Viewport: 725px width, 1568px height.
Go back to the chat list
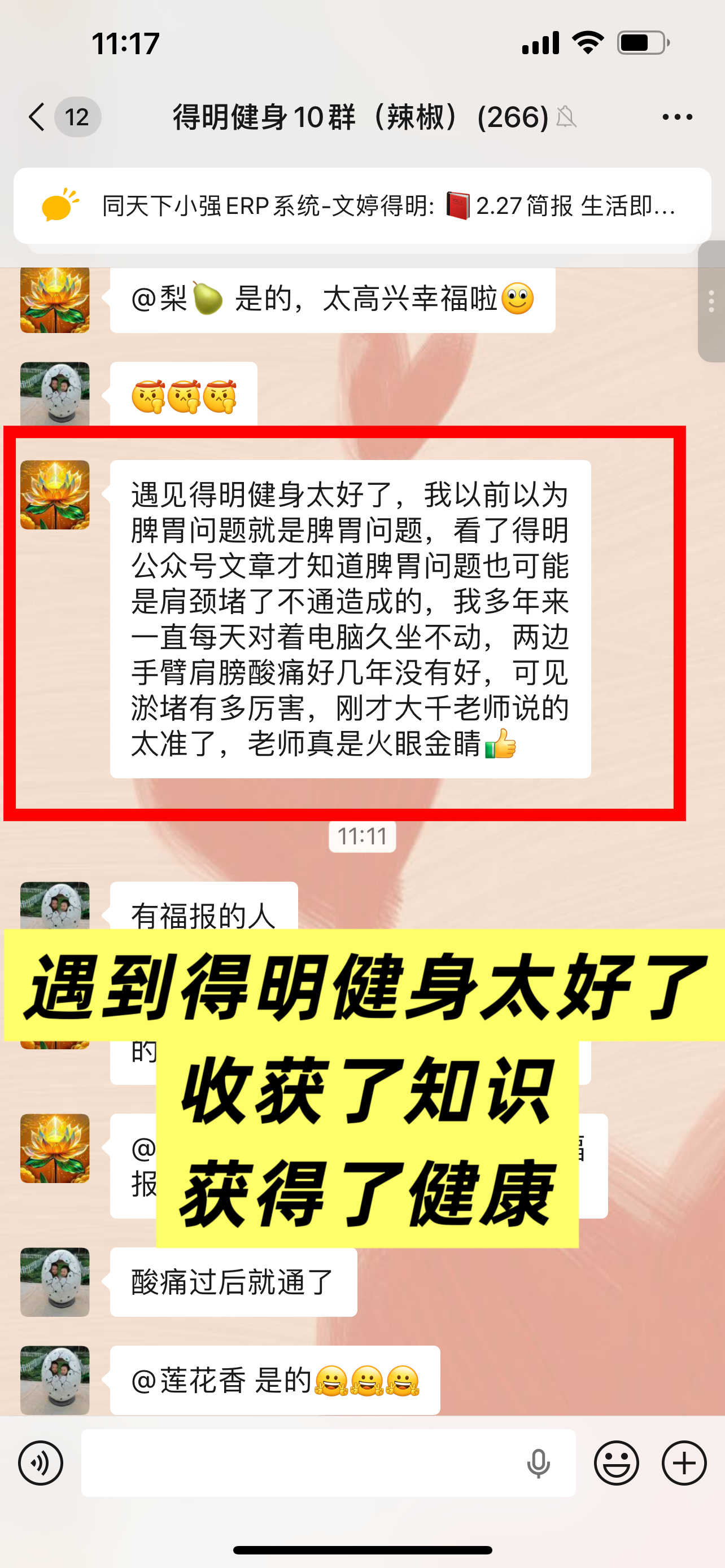point(38,117)
